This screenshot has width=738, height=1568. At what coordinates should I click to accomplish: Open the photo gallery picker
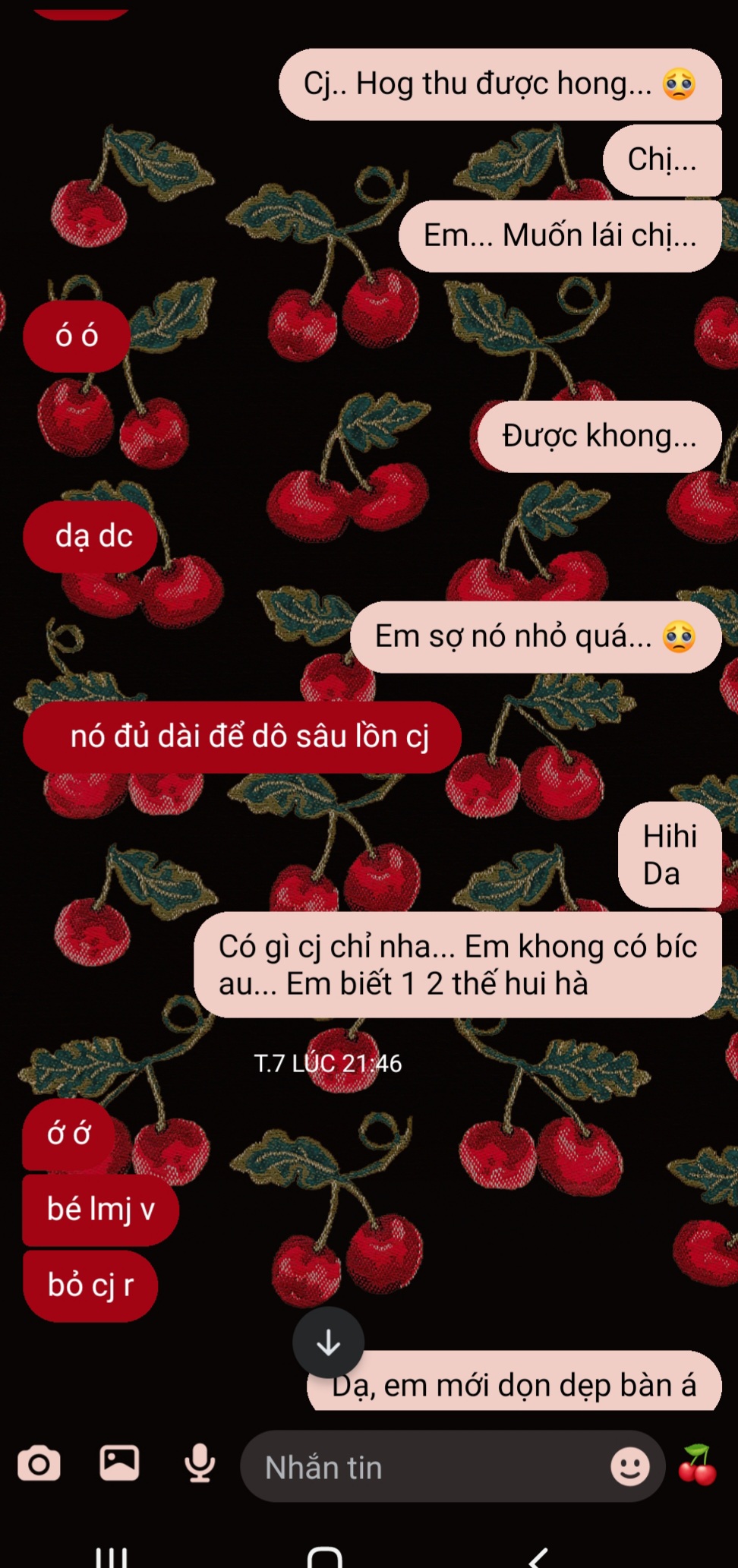pyautogui.click(x=119, y=1463)
